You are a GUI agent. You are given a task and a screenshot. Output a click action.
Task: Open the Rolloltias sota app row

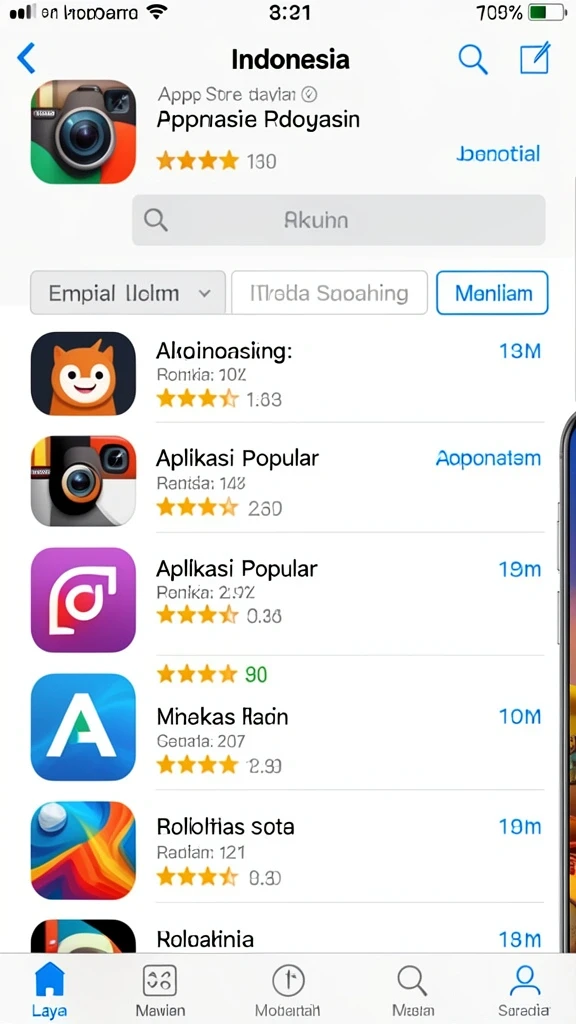tap(287, 850)
